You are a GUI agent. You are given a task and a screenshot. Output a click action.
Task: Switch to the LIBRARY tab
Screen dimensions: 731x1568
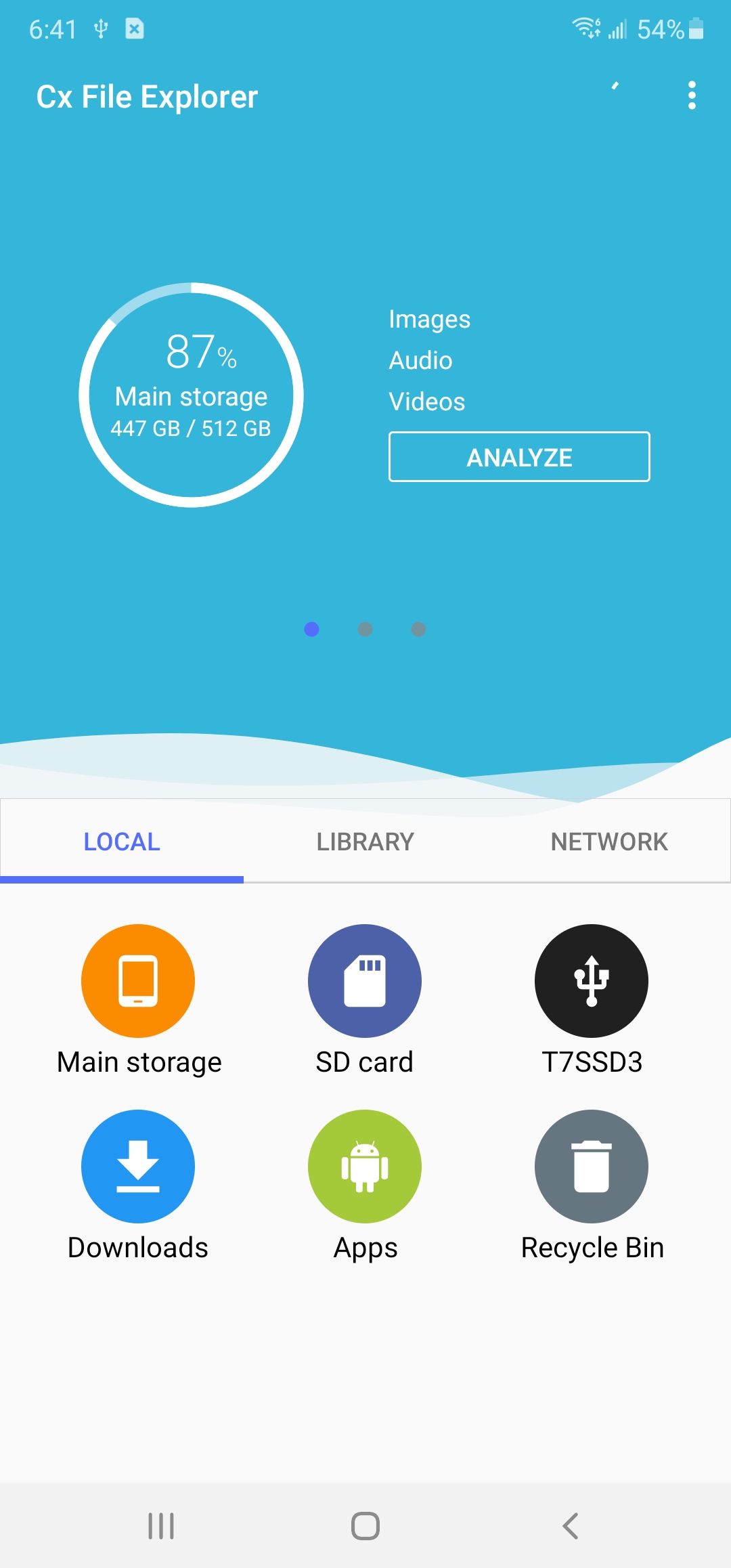365,842
